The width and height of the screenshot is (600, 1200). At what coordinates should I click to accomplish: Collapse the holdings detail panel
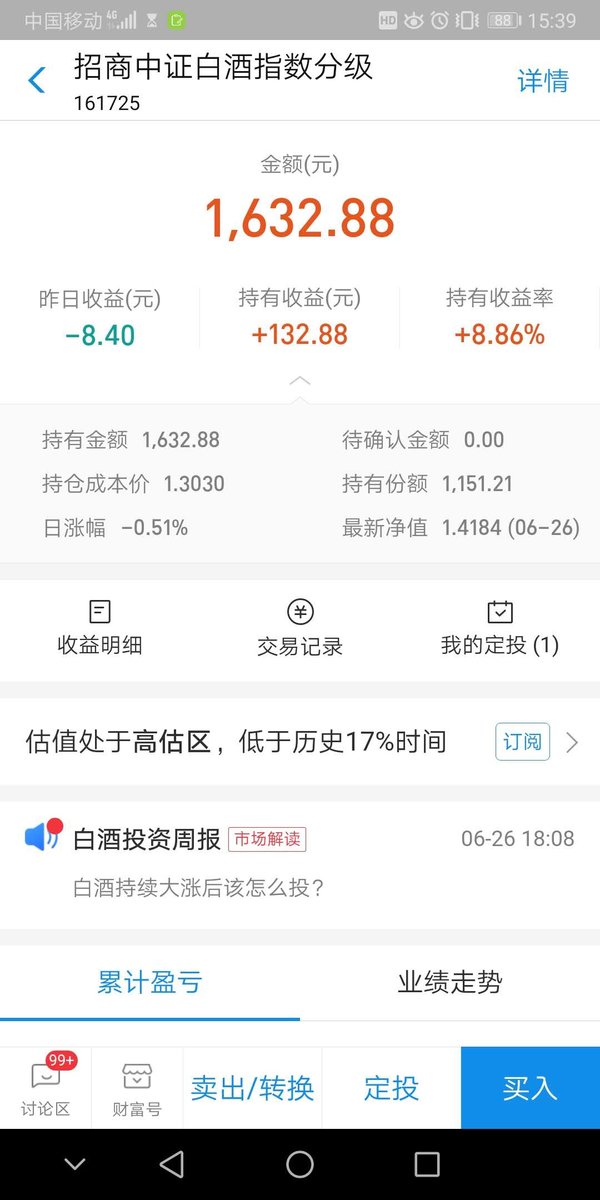tap(300, 381)
